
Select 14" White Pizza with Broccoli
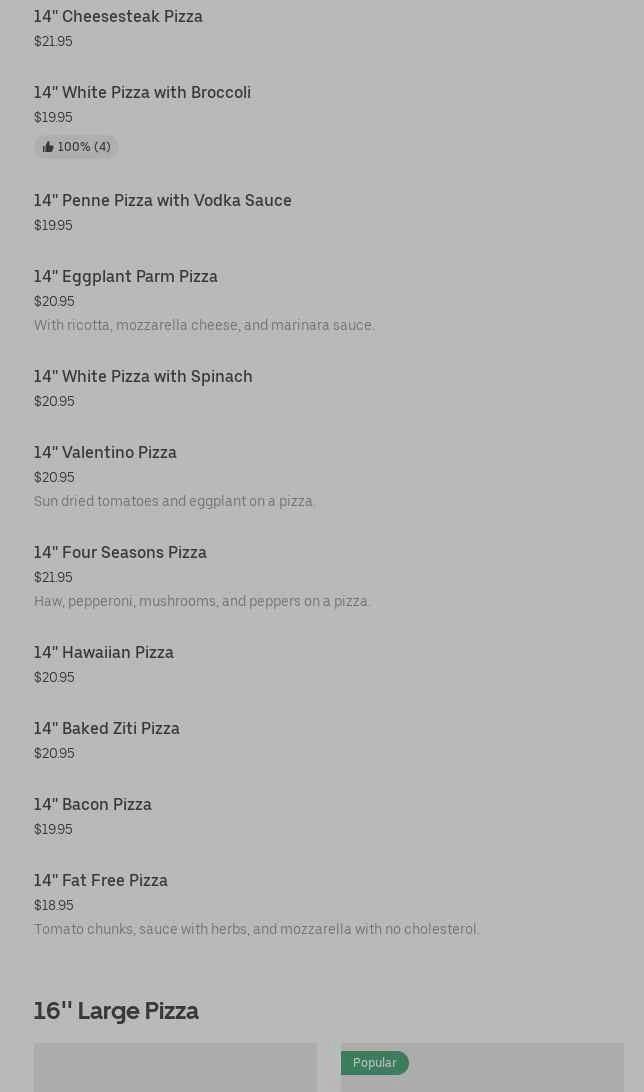142,93
